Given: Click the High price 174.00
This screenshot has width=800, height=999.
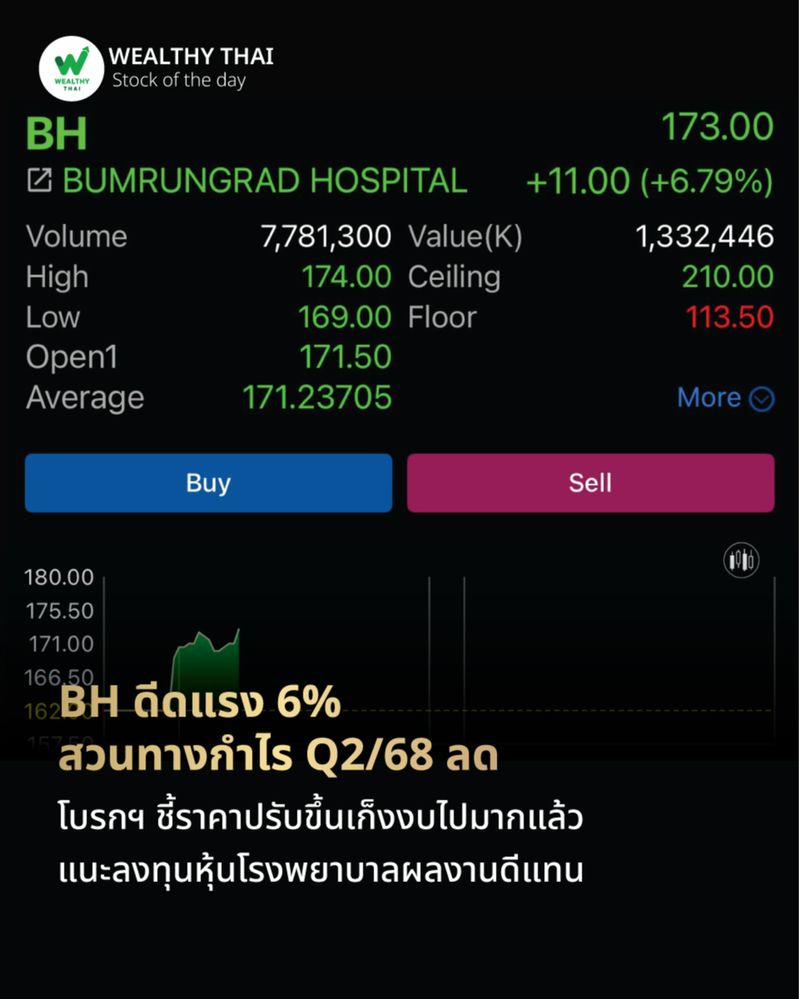Looking at the screenshot, I should (x=352, y=277).
